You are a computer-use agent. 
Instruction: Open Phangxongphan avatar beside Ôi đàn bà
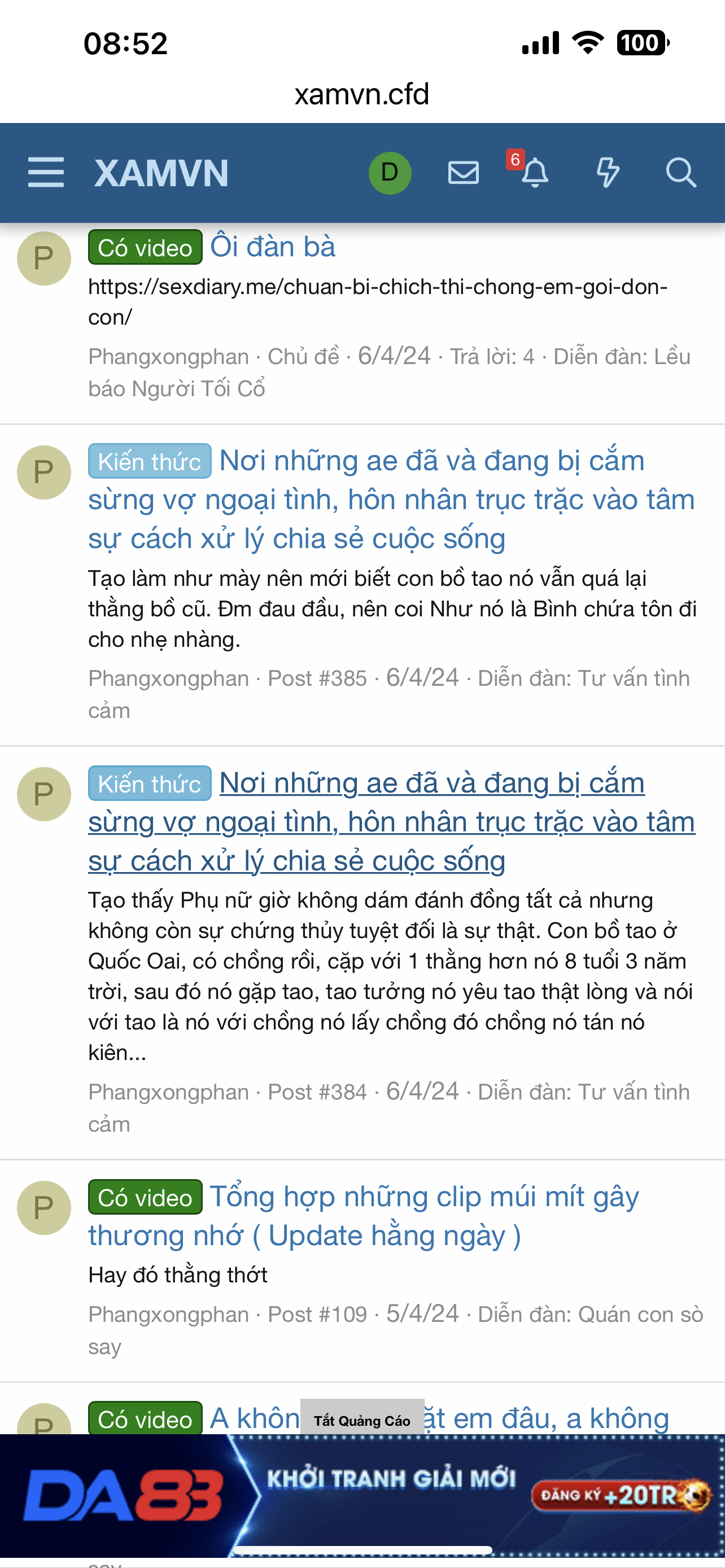pos(44,259)
